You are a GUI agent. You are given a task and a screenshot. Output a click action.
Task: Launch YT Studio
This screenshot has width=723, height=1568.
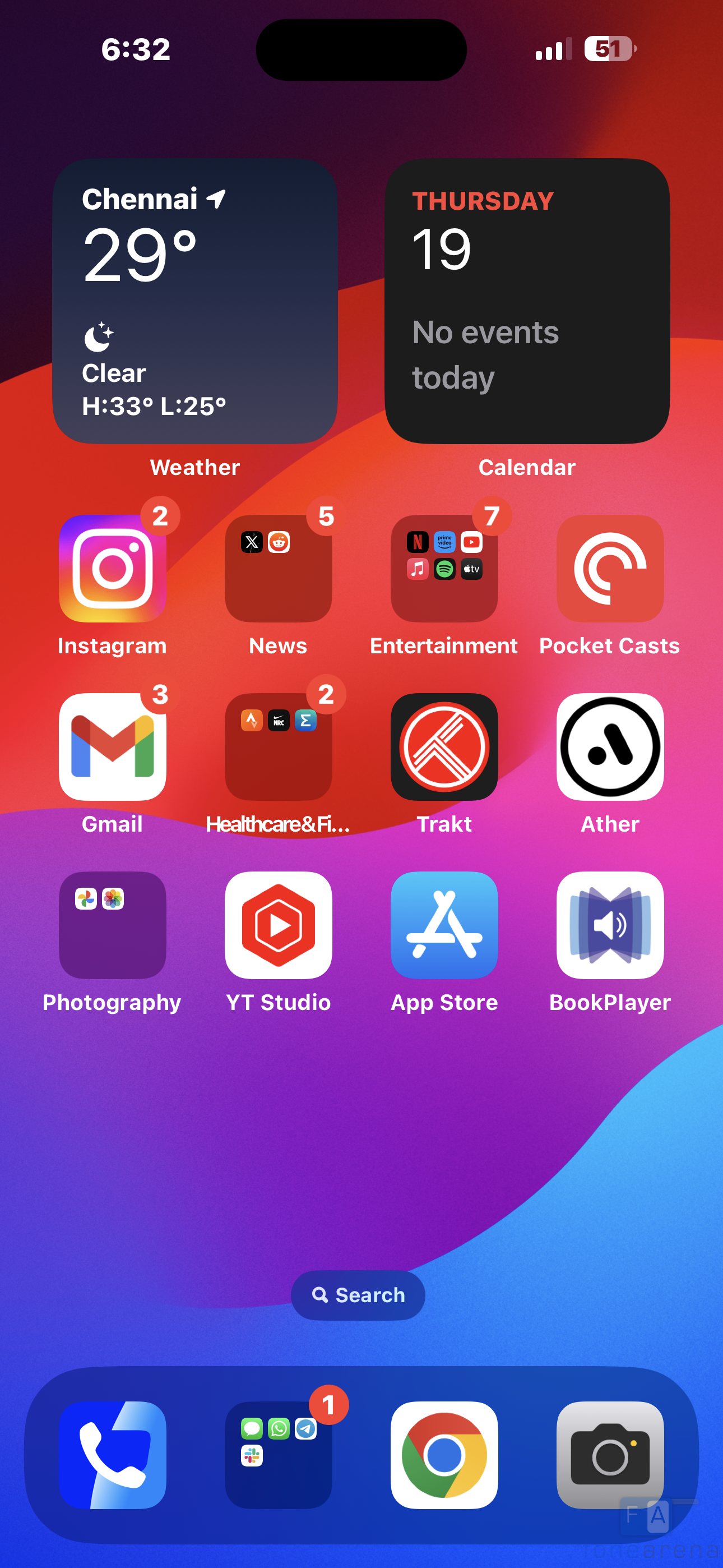coord(278,925)
